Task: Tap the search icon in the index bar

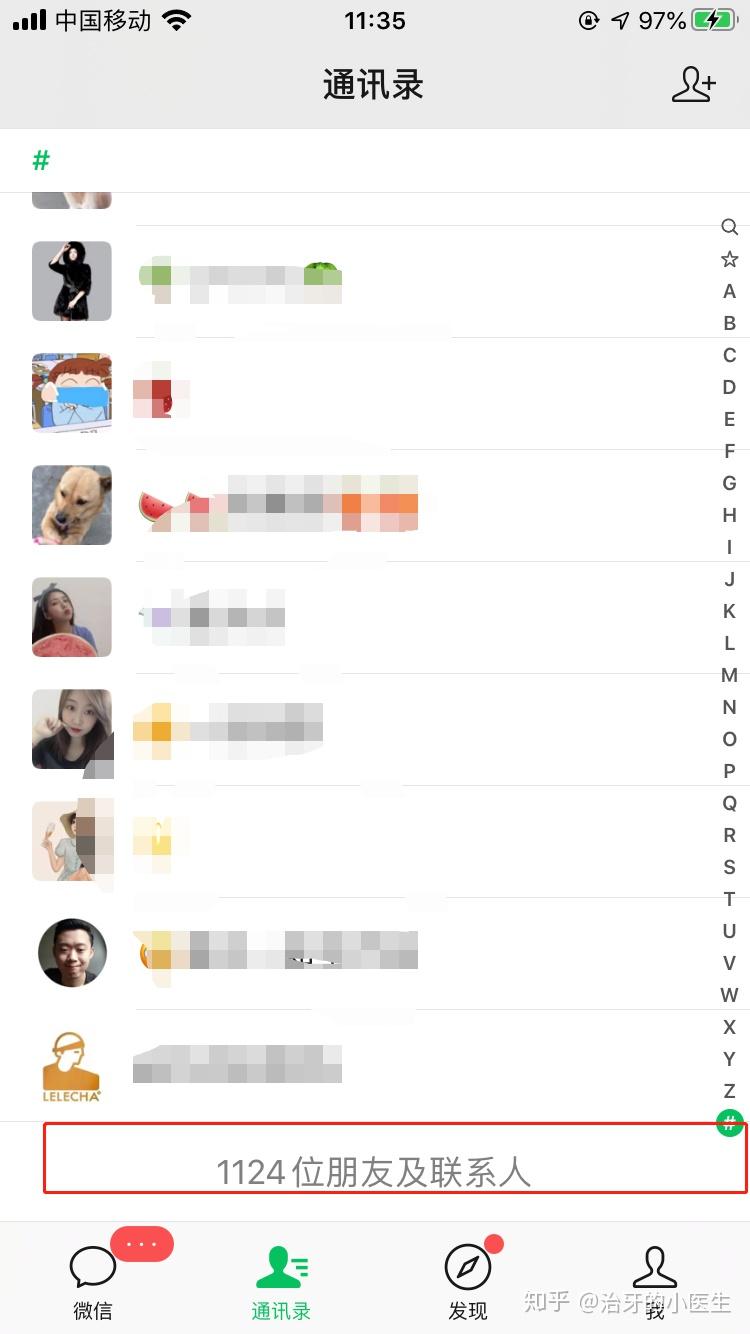Action: pos(729,227)
